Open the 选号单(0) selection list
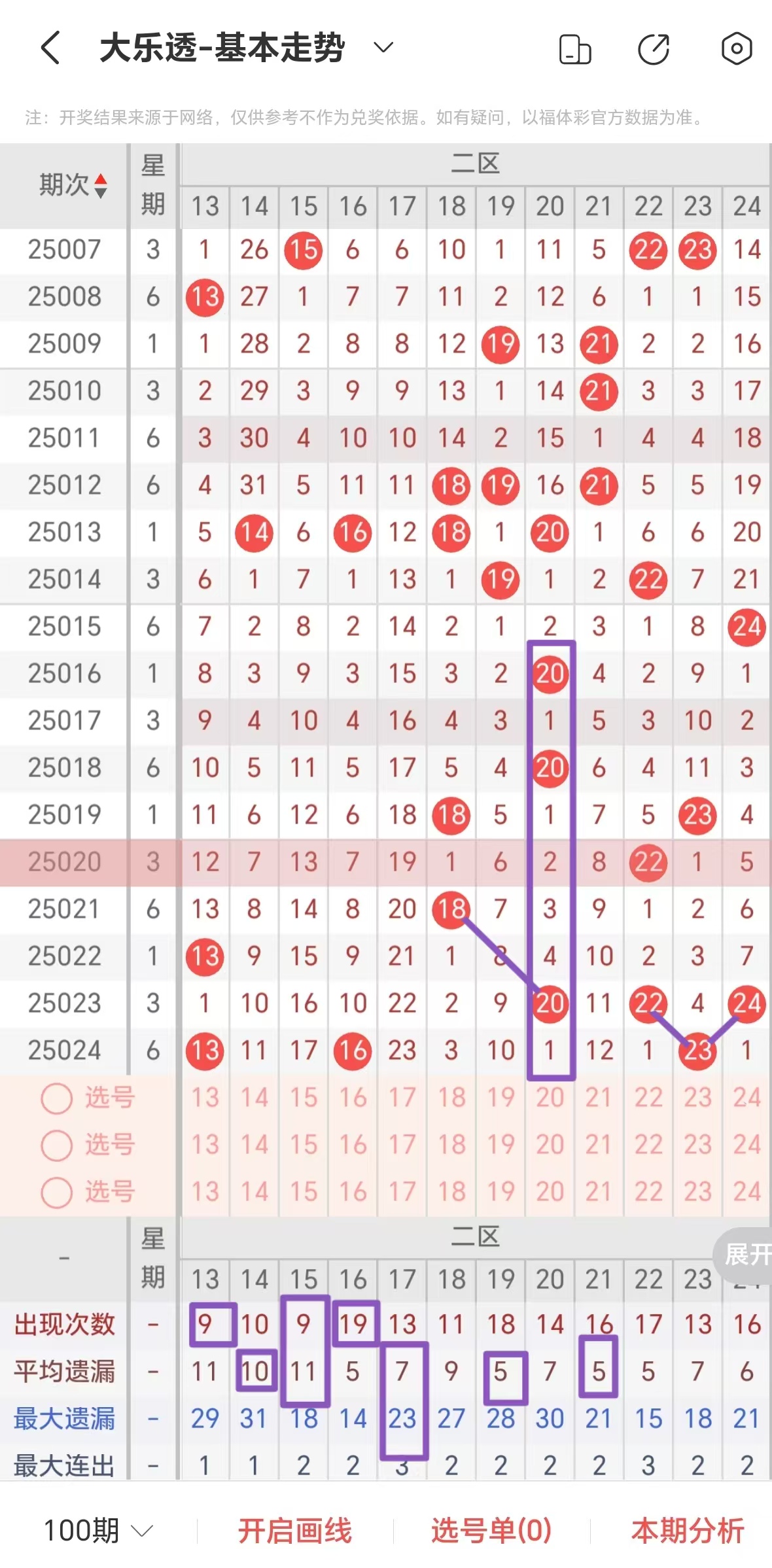The height and width of the screenshot is (1568, 772). (x=491, y=1531)
